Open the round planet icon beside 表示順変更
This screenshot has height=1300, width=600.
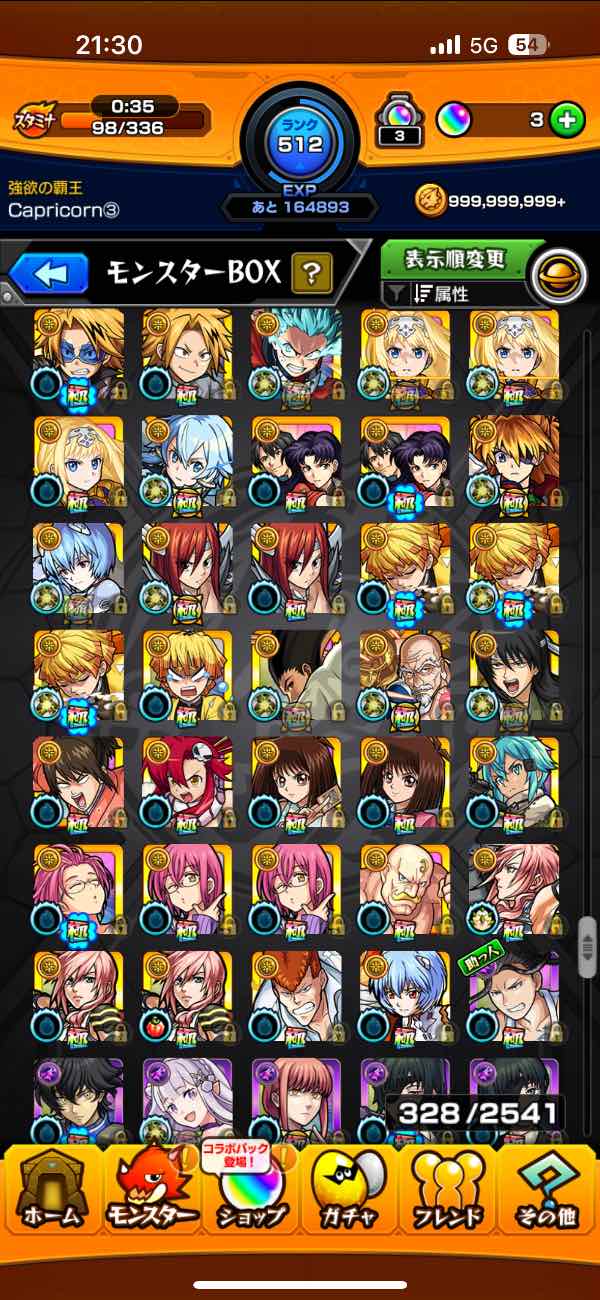click(x=559, y=275)
